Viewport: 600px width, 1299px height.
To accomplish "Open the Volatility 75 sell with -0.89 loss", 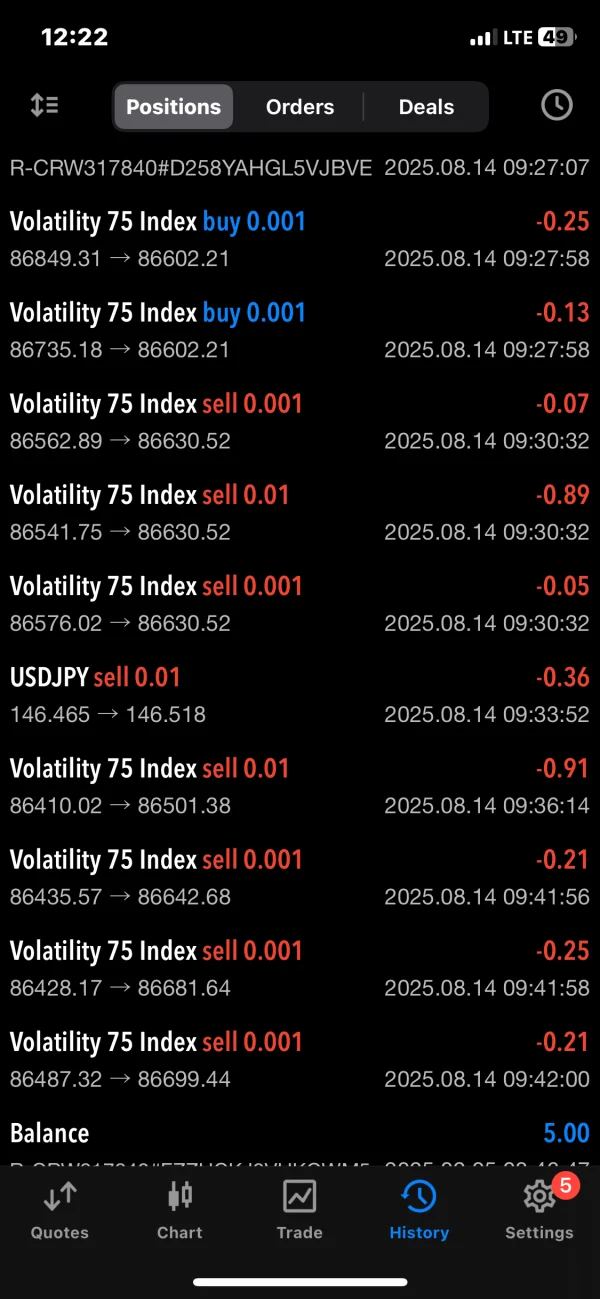I will (x=300, y=512).
